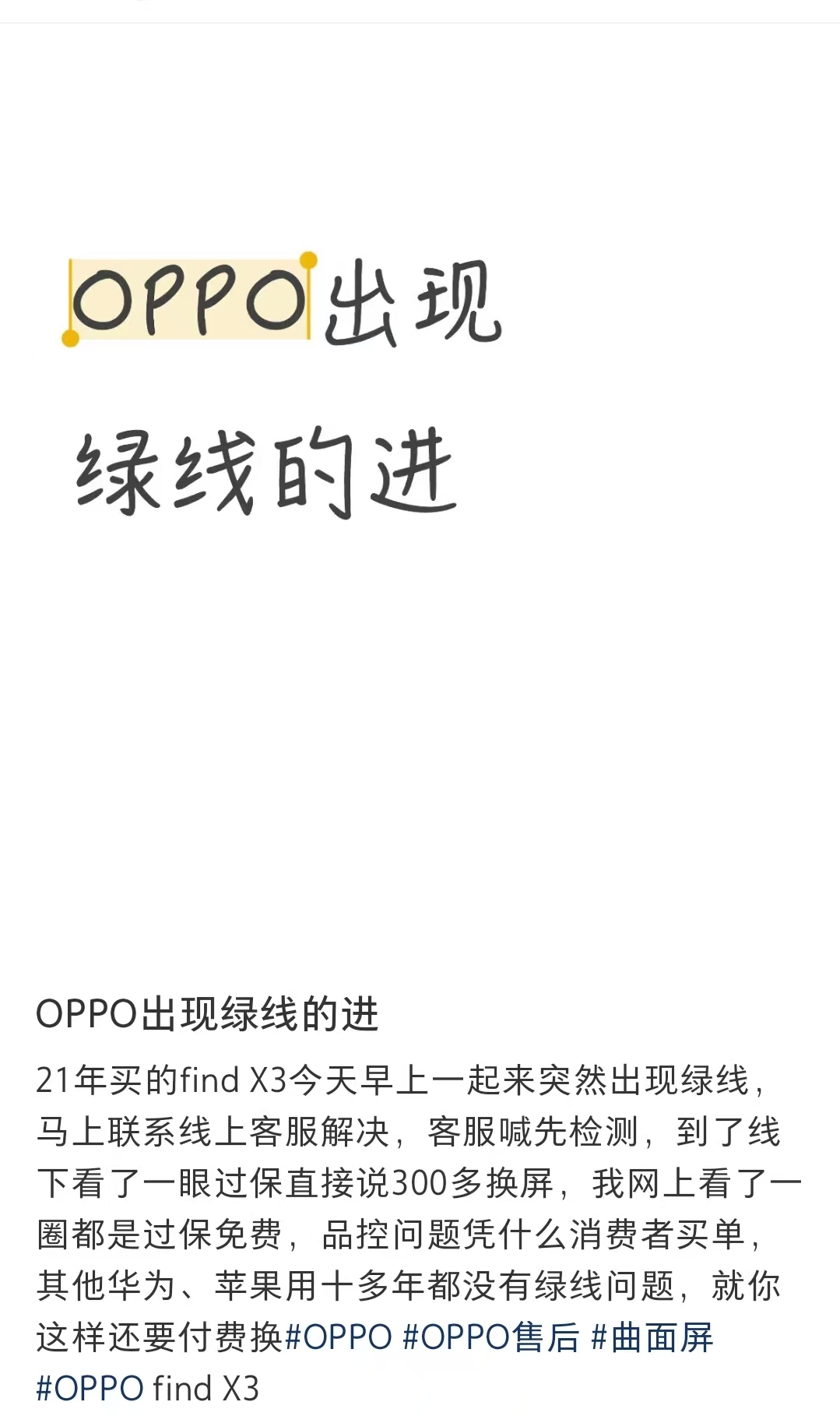Open the #曲面屏 hashtag

point(652,1337)
